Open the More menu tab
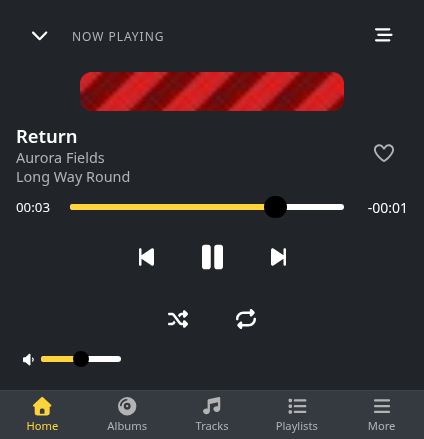The width and height of the screenshot is (424, 439). 382,415
